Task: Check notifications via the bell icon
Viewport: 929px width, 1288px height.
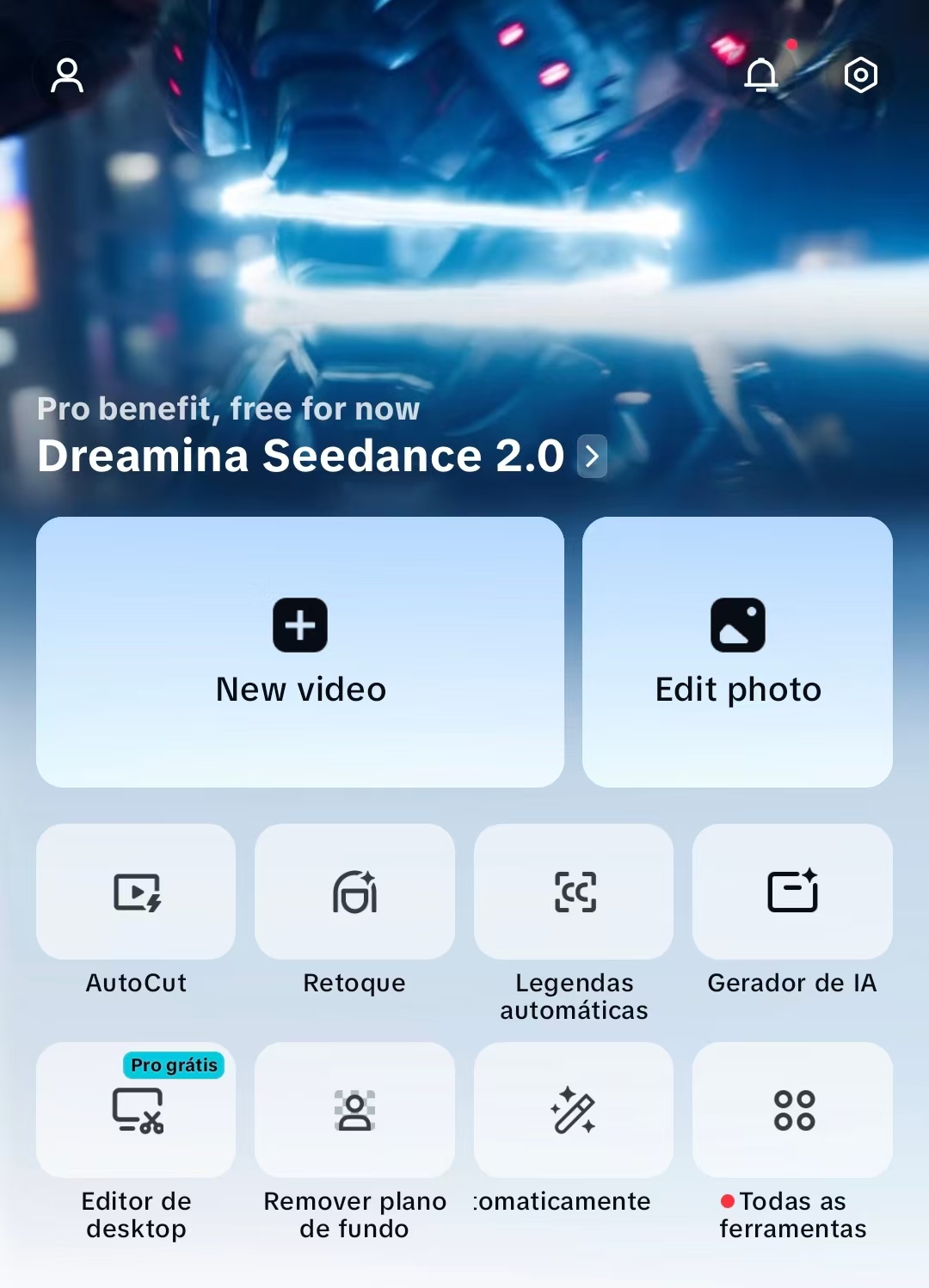Action: click(762, 75)
